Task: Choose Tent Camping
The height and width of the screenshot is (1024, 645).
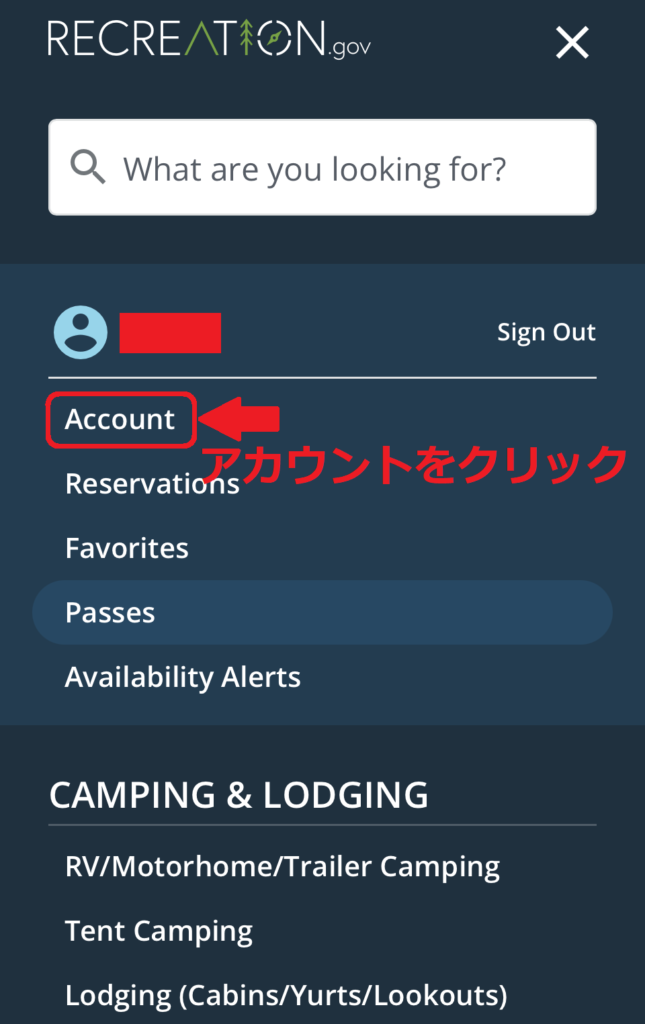Action: pos(159,931)
